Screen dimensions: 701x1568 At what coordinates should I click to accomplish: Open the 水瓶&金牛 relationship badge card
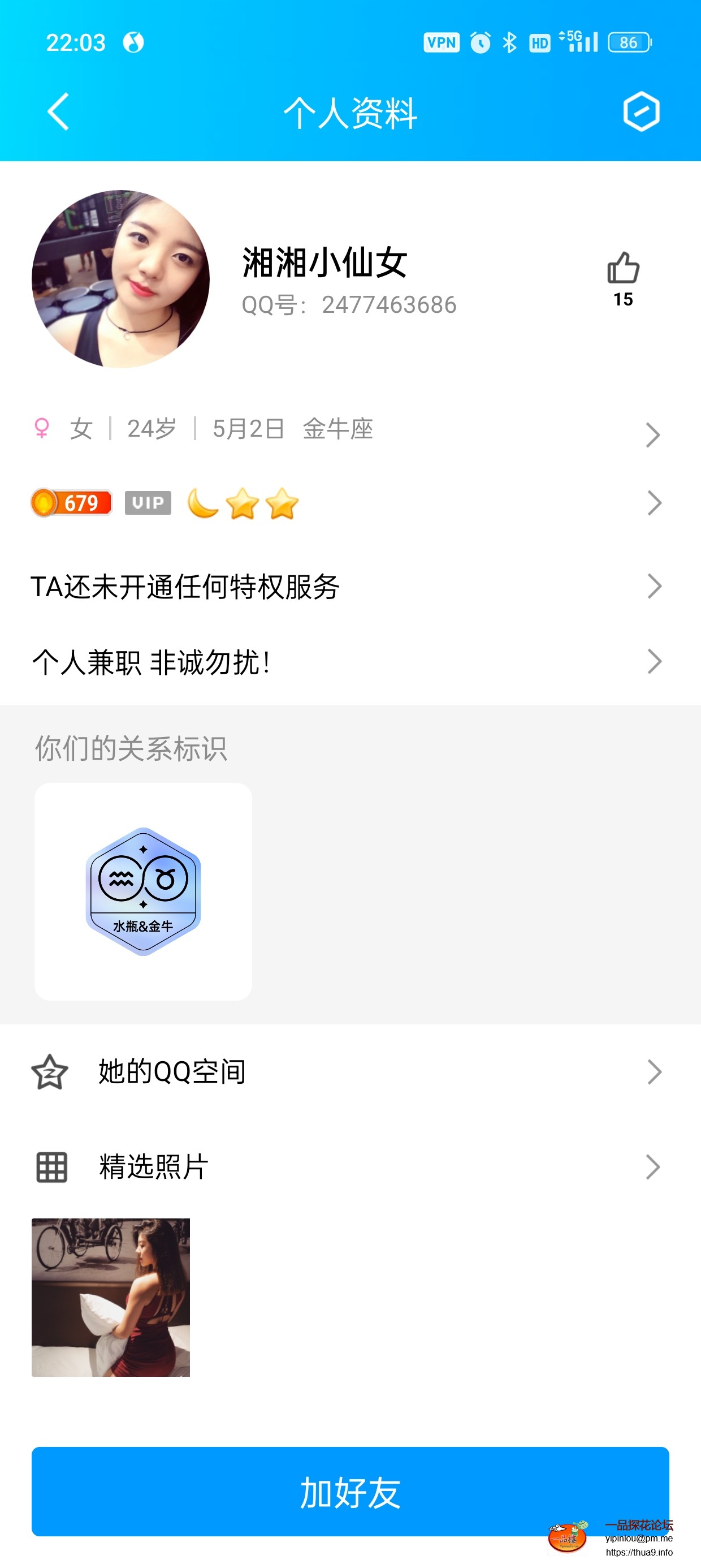click(x=143, y=891)
